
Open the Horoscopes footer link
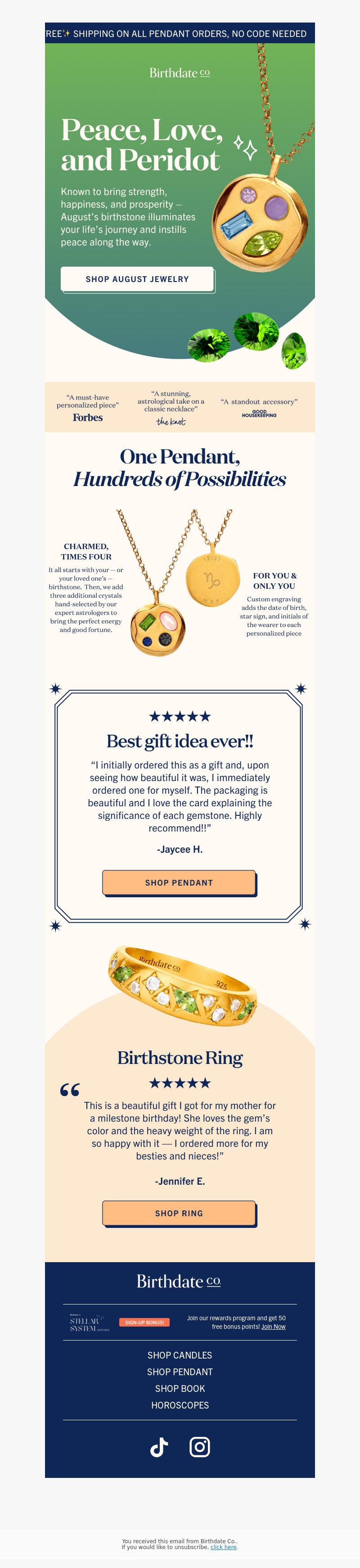point(180,1405)
